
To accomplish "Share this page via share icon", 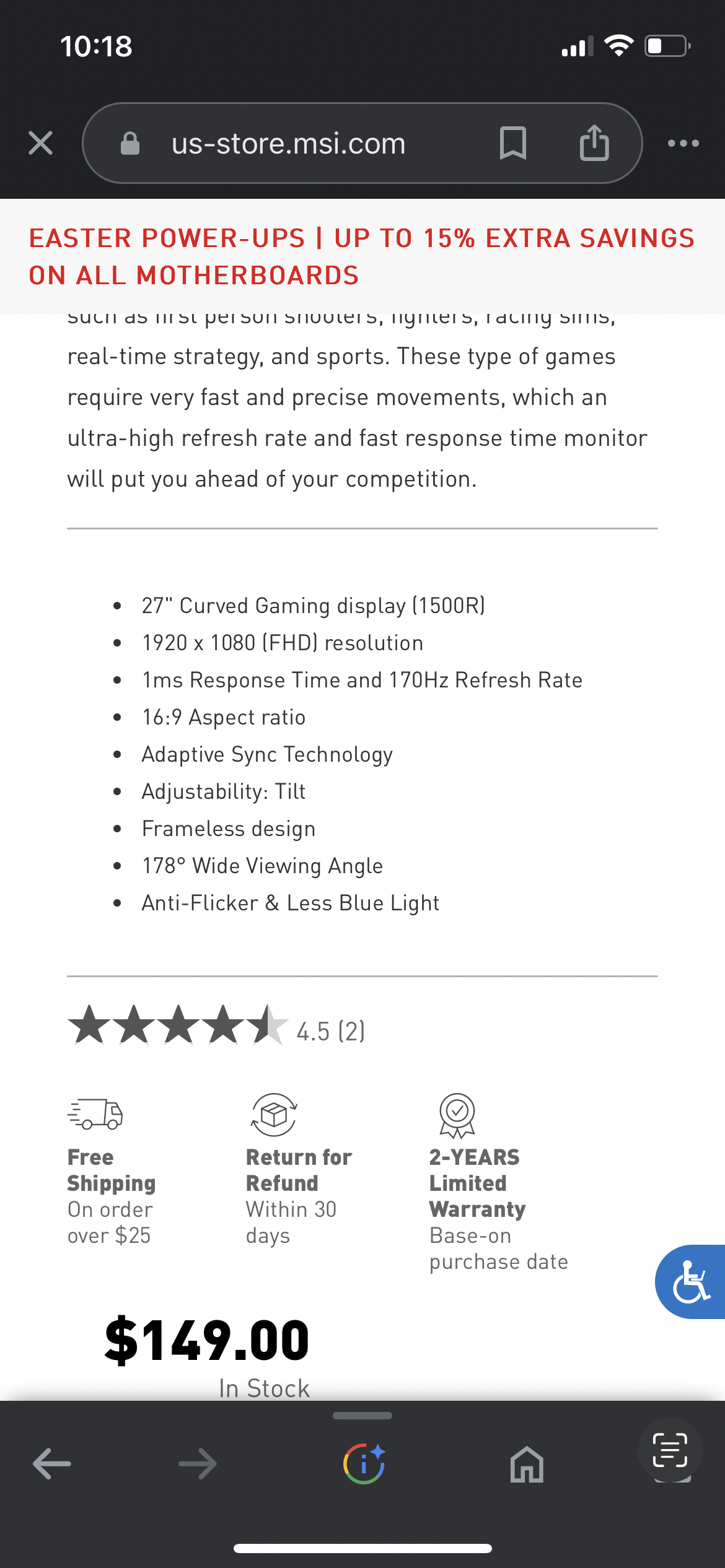I will [x=594, y=143].
